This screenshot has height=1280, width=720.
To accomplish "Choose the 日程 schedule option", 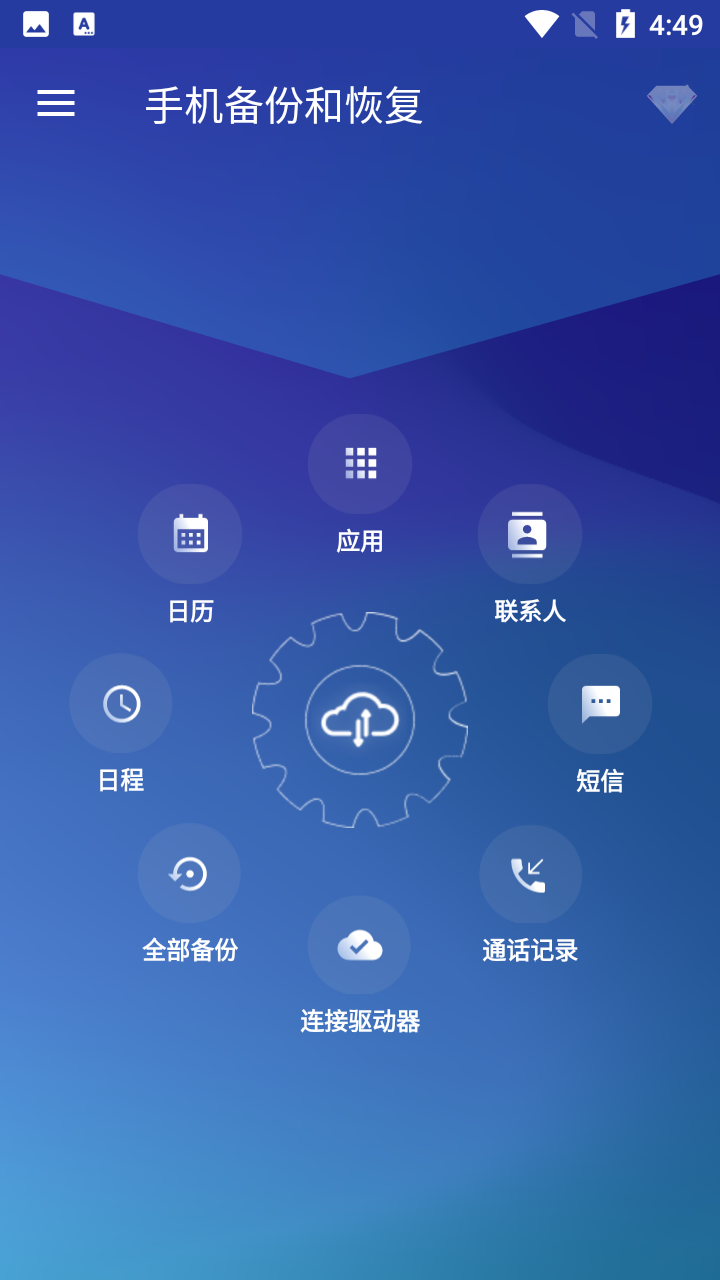I will click(x=121, y=704).
